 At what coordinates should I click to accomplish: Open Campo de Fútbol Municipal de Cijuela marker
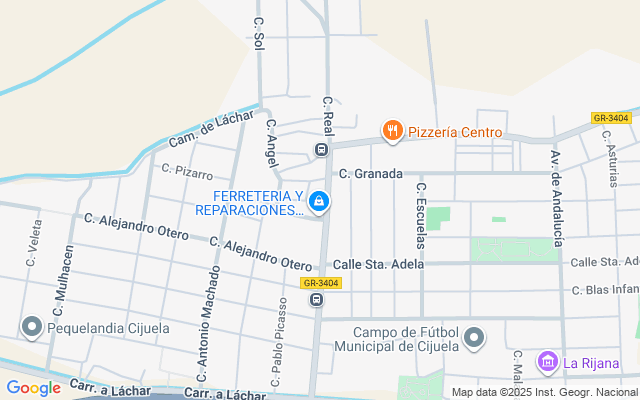[474, 338]
